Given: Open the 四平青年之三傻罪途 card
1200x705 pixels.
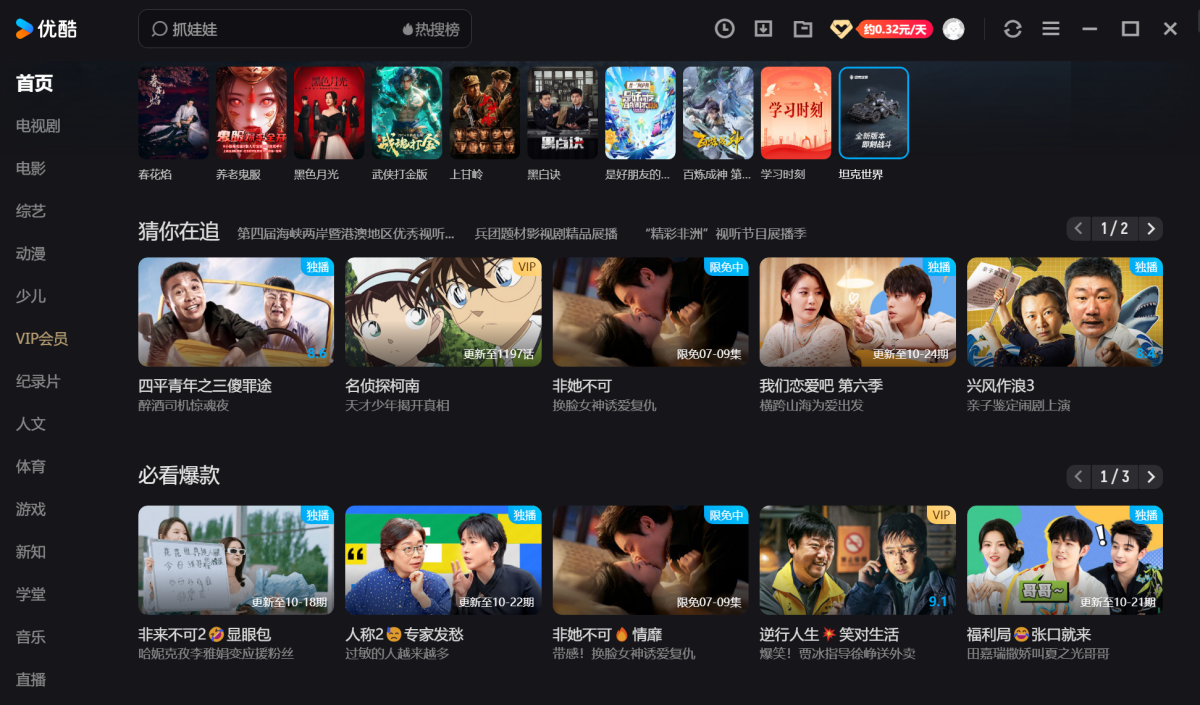Looking at the screenshot, I should point(236,312).
